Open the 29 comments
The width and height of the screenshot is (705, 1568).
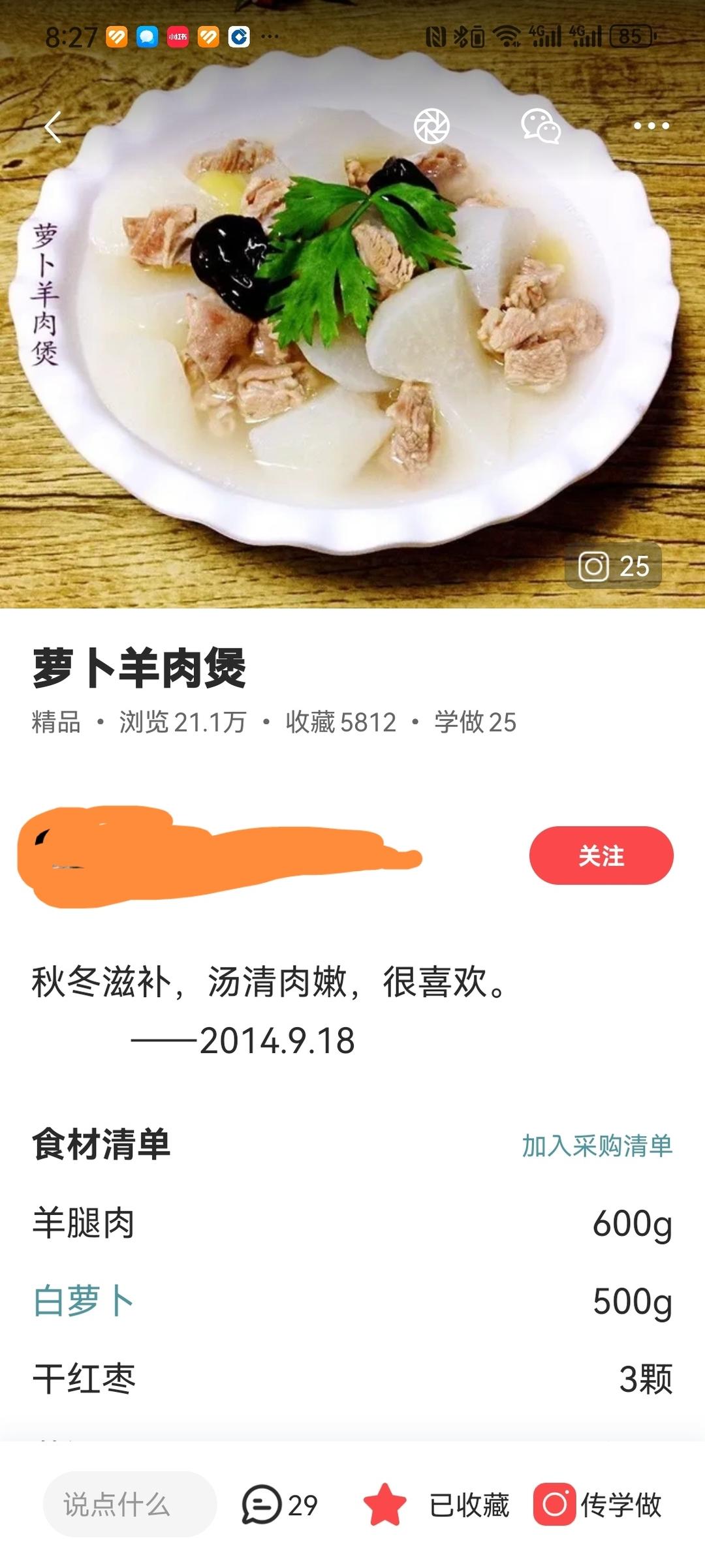coord(279,1505)
